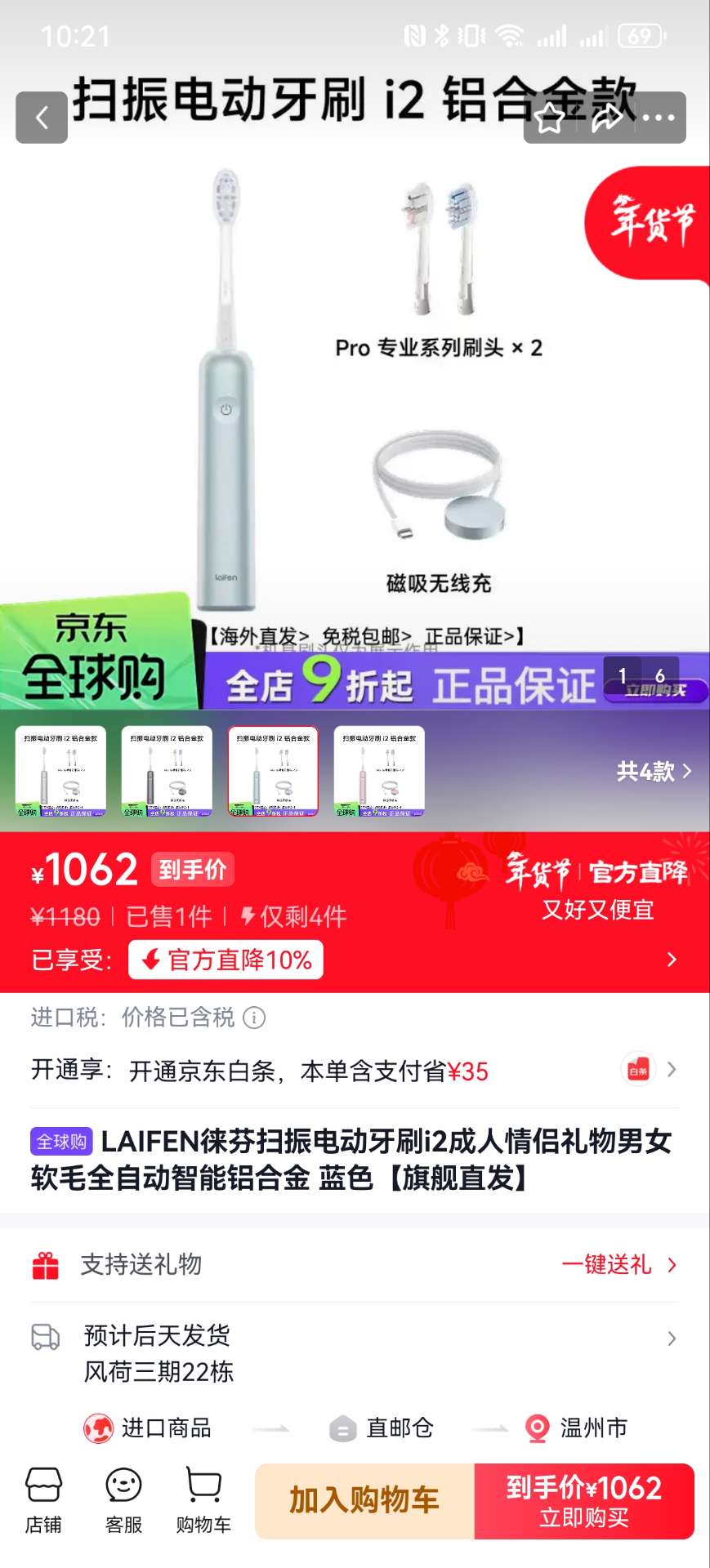Image resolution: width=710 pixels, height=1568 pixels.
Task: Open the three-dot more menu
Action: click(x=658, y=118)
